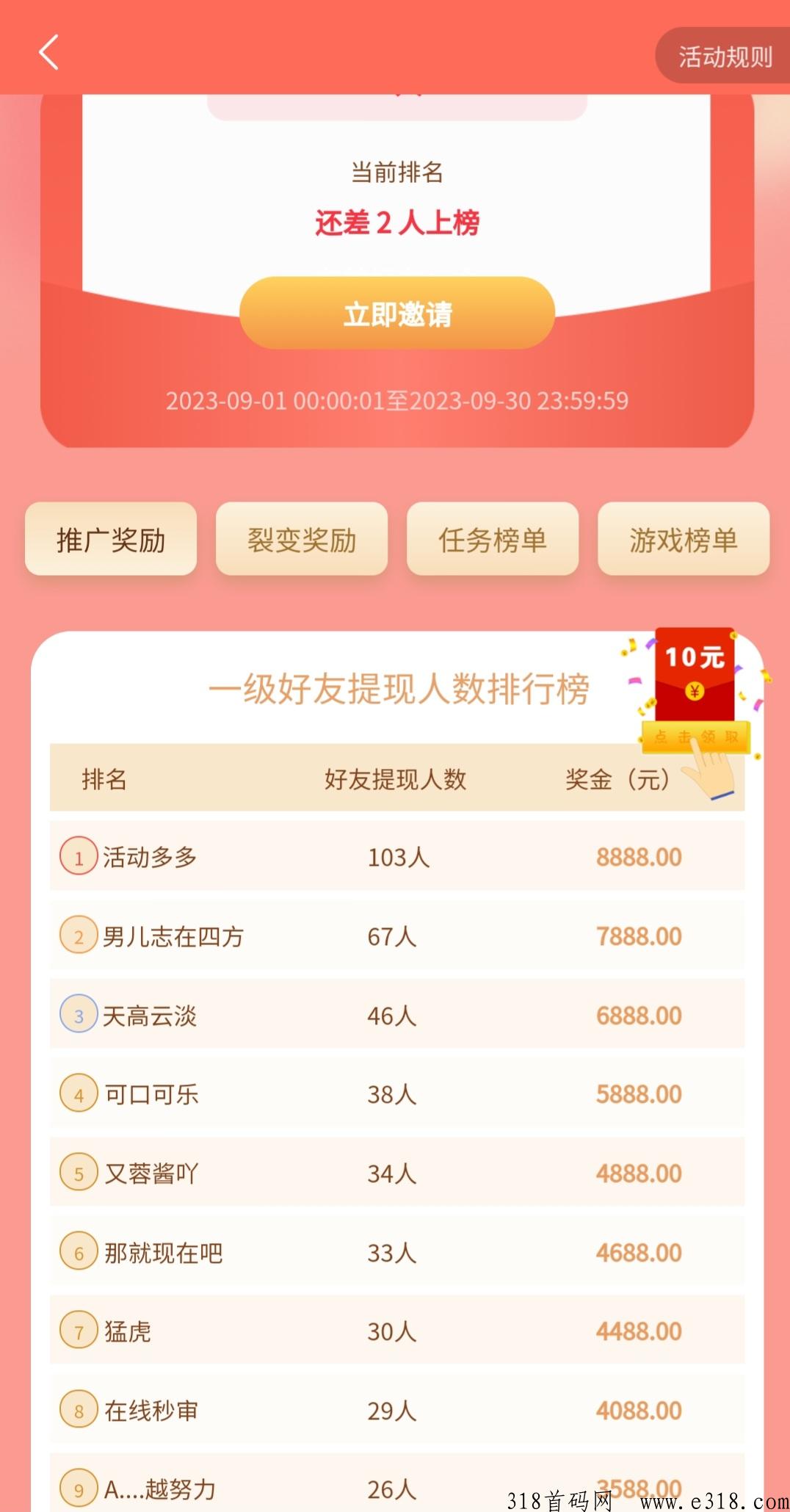
Task: Go back using the top-left arrow
Action: pyautogui.click(x=48, y=53)
